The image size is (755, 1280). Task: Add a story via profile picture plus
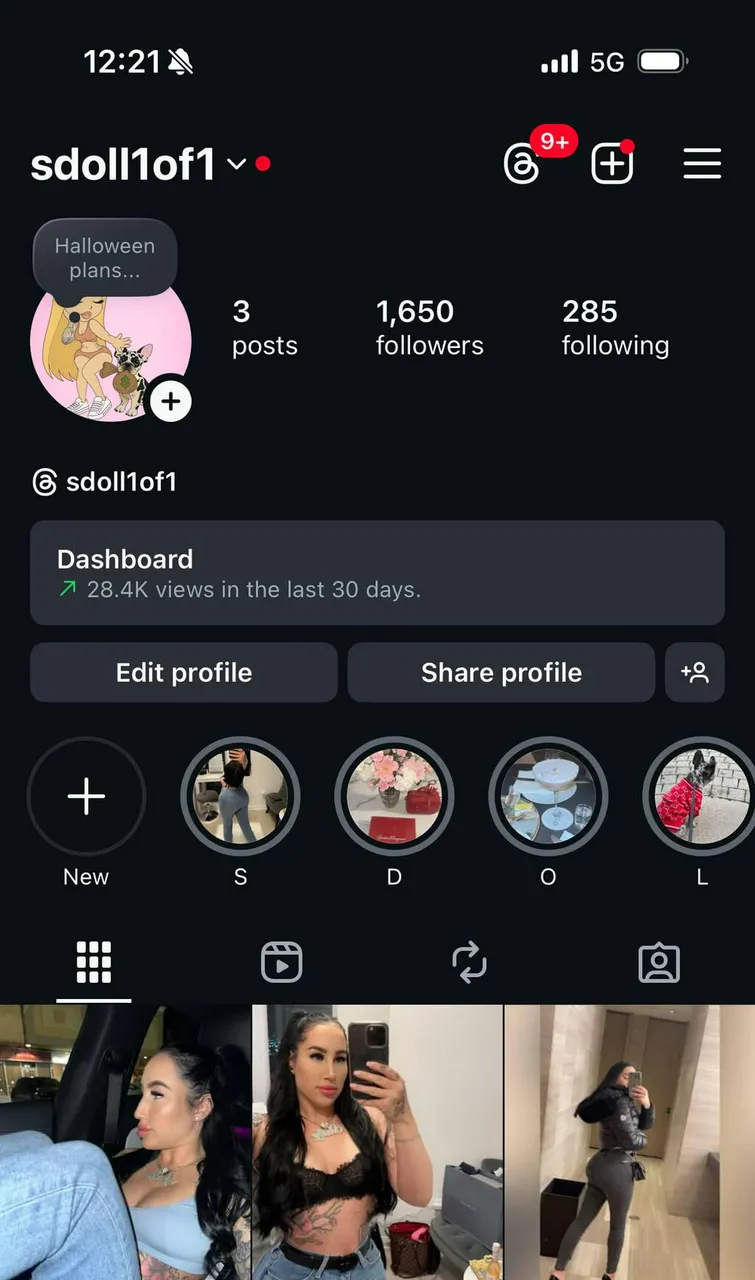tap(171, 402)
